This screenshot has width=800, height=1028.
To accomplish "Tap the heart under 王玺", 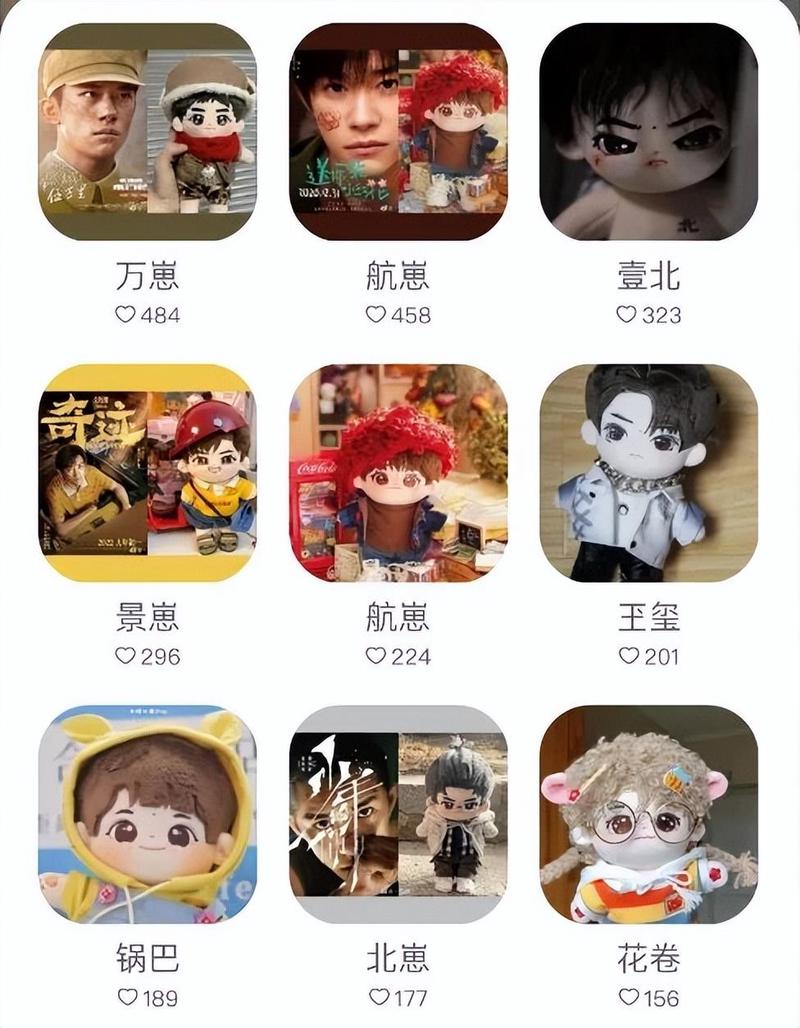I will (x=628, y=656).
